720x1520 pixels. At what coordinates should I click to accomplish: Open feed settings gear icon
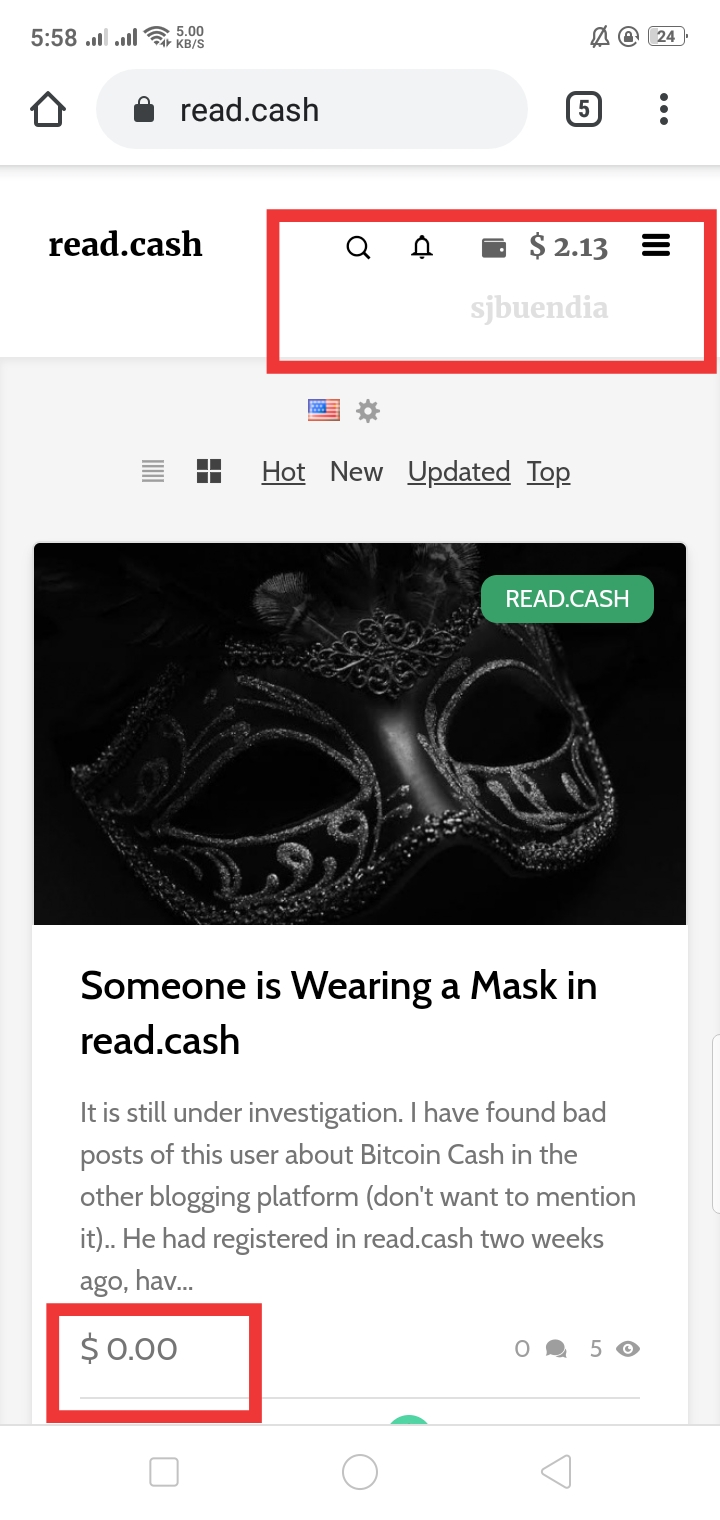pos(369,411)
